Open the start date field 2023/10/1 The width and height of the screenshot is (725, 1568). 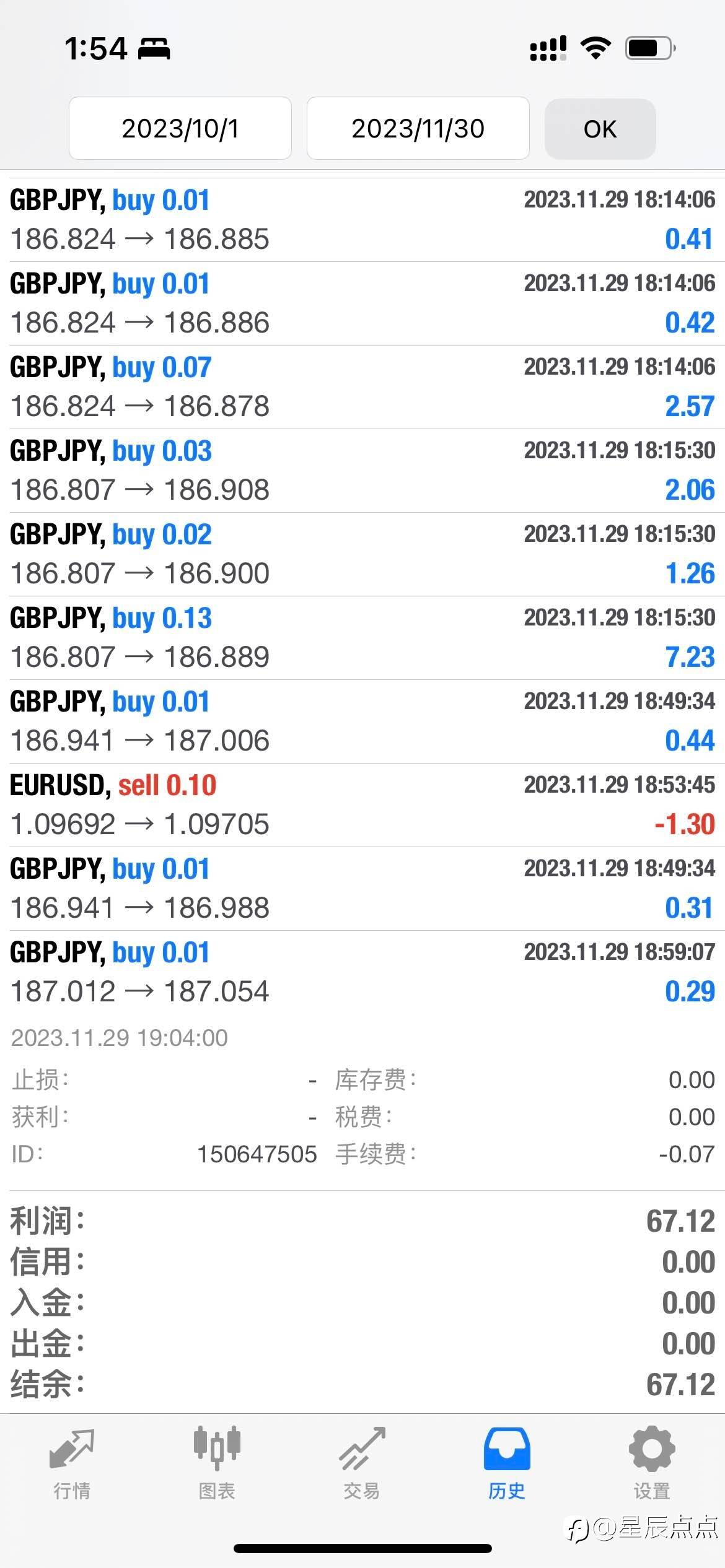tap(180, 129)
